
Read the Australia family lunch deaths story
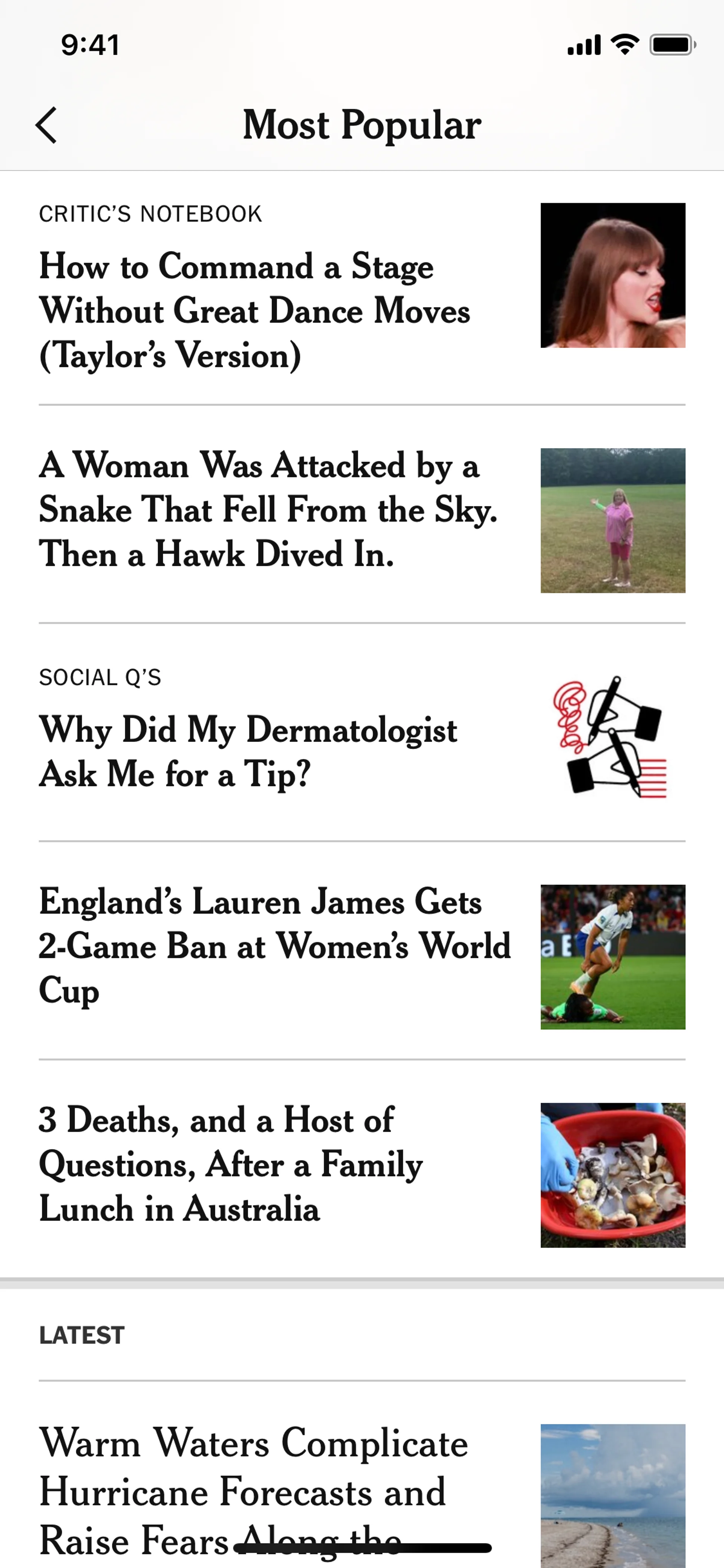pyautogui.click(x=231, y=1164)
